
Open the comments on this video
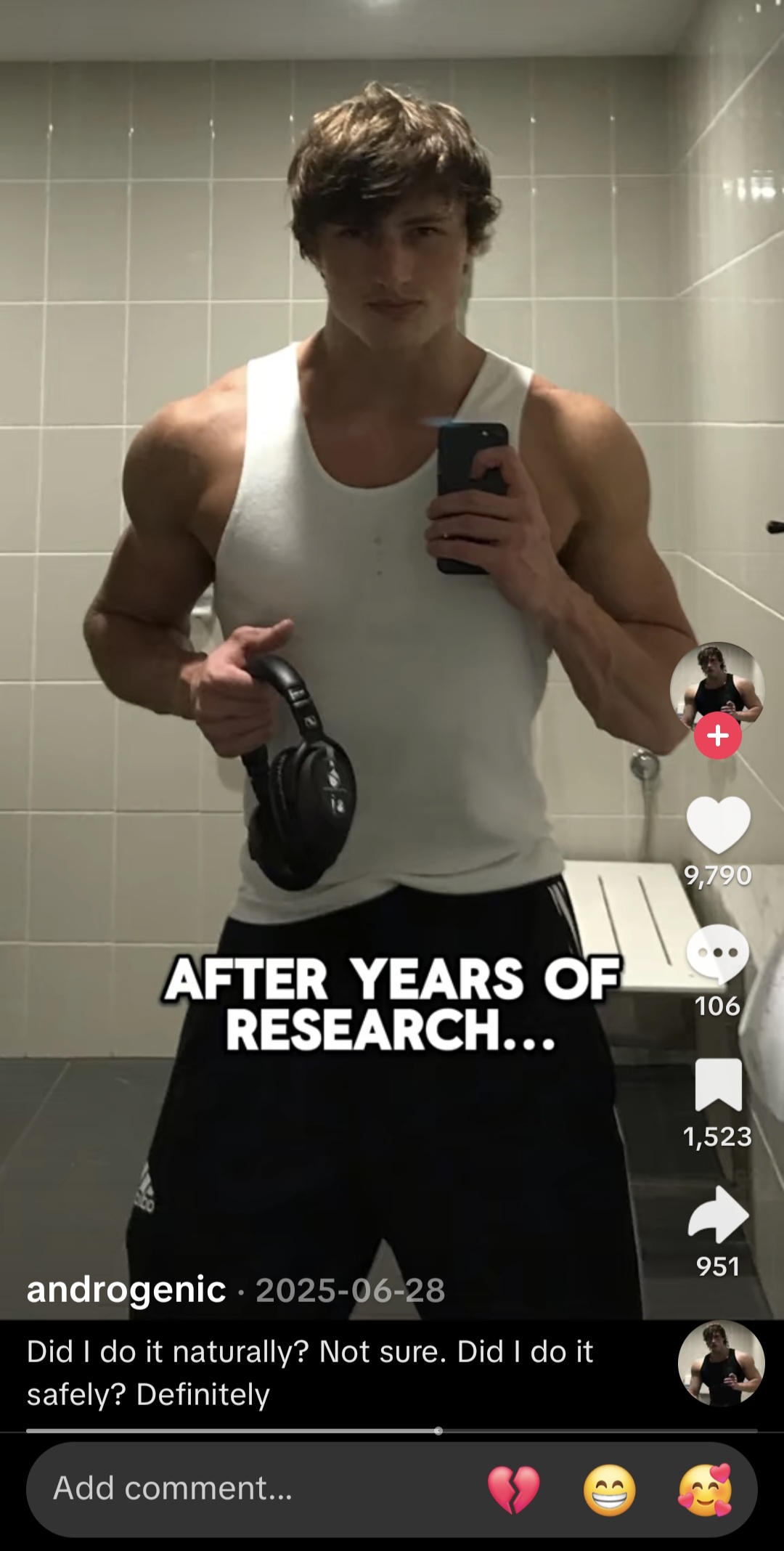pyautogui.click(x=718, y=953)
